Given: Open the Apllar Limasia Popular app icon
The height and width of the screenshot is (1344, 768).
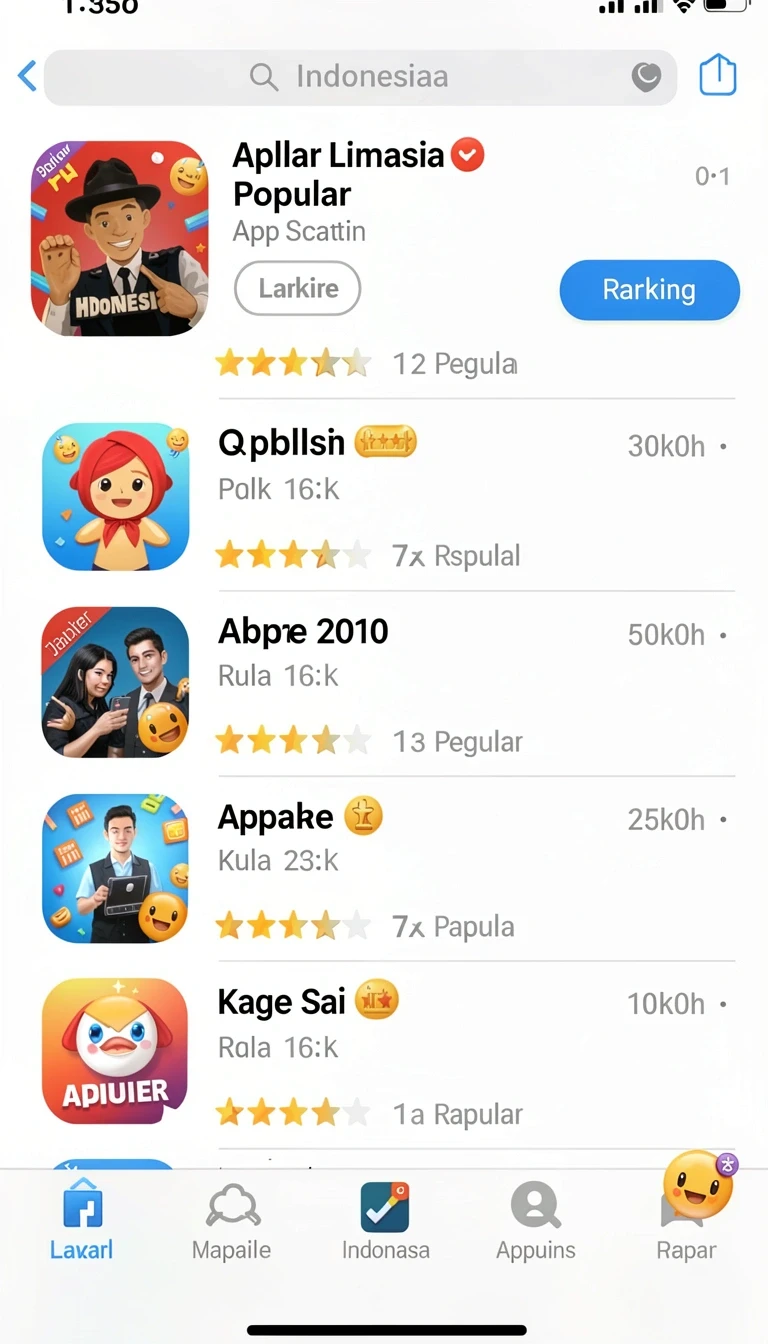Looking at the screenshot, I should pyautogui.click(x=120, y=238).
